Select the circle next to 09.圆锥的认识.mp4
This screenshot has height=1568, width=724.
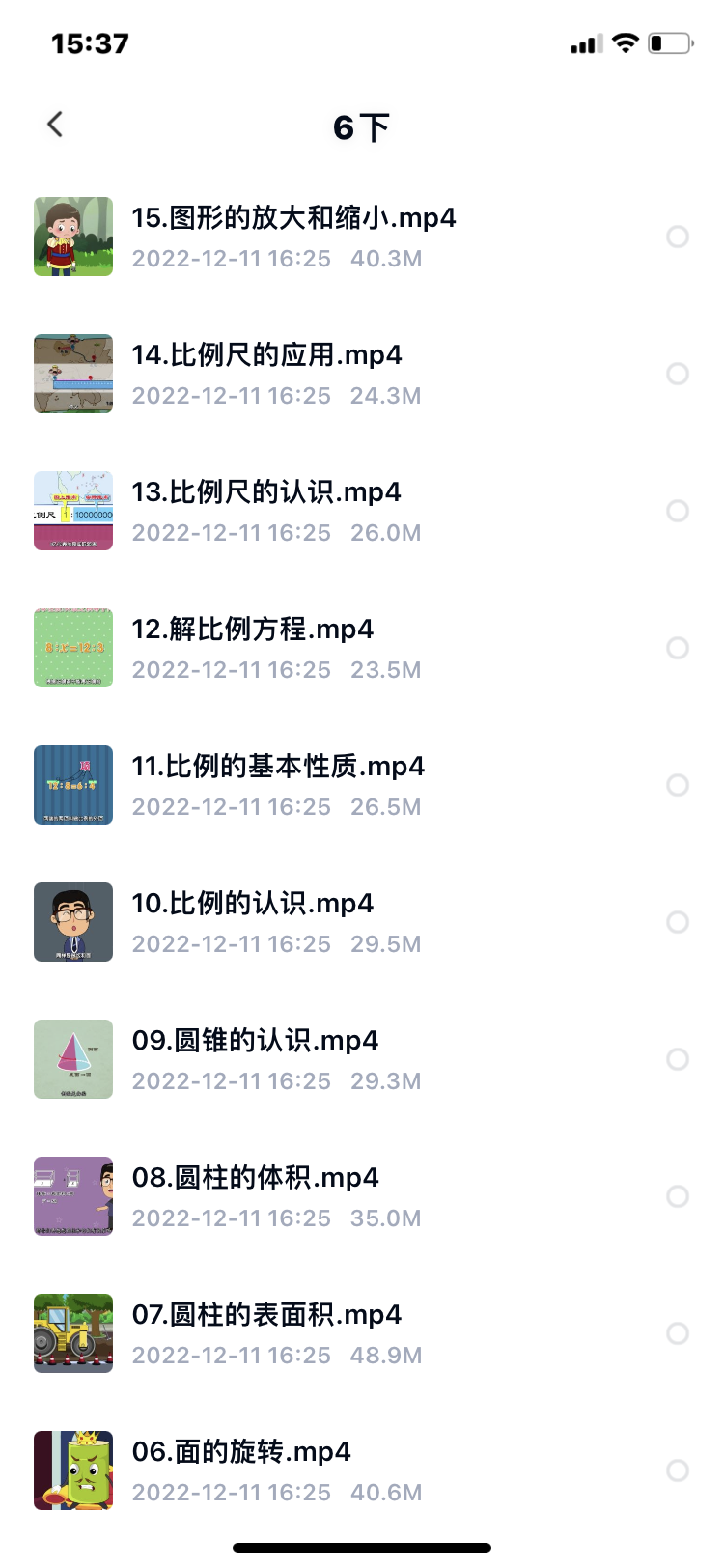tap(678, 1059)
